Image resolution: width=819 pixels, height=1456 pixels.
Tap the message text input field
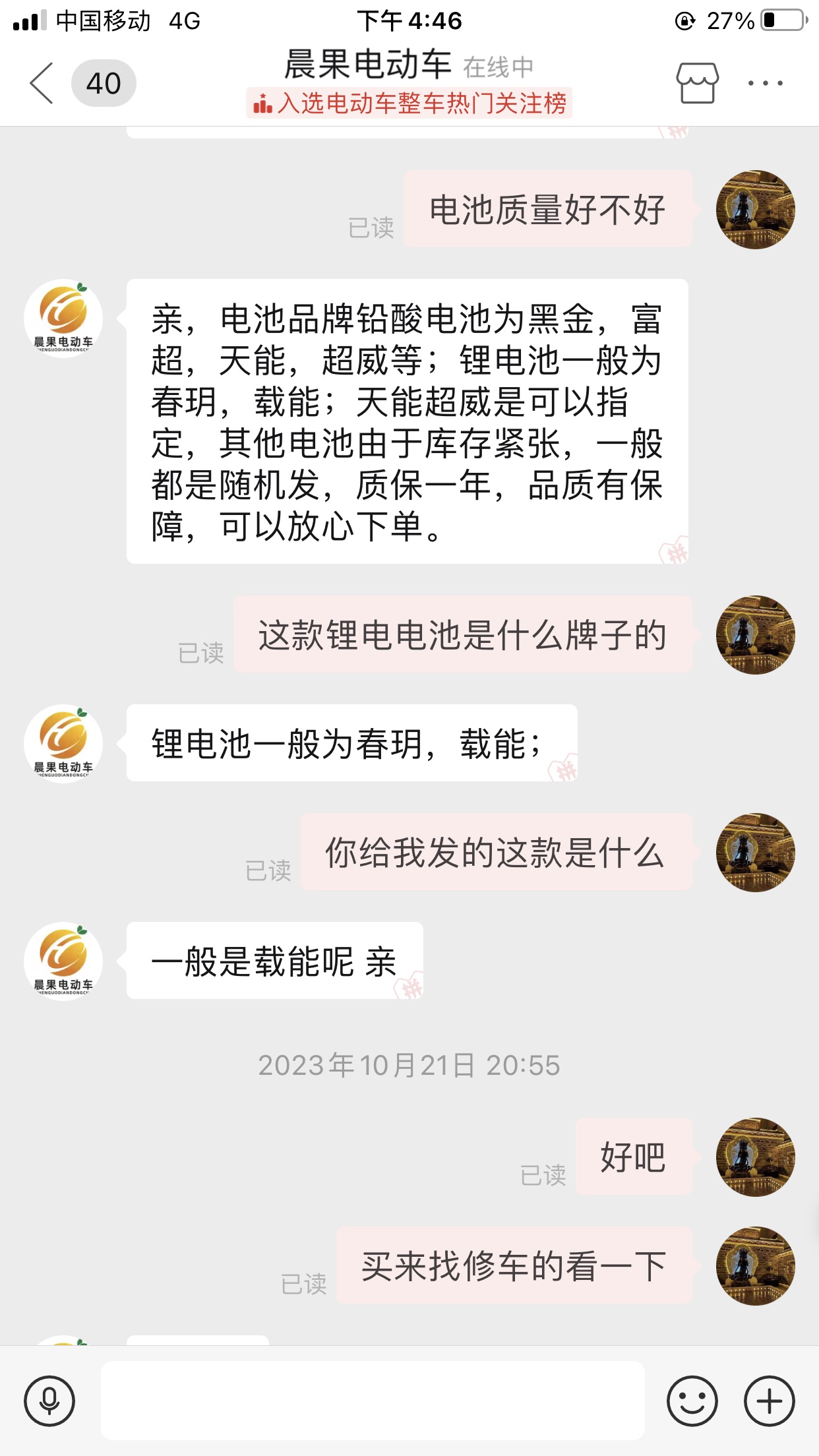click(373, 1401)
